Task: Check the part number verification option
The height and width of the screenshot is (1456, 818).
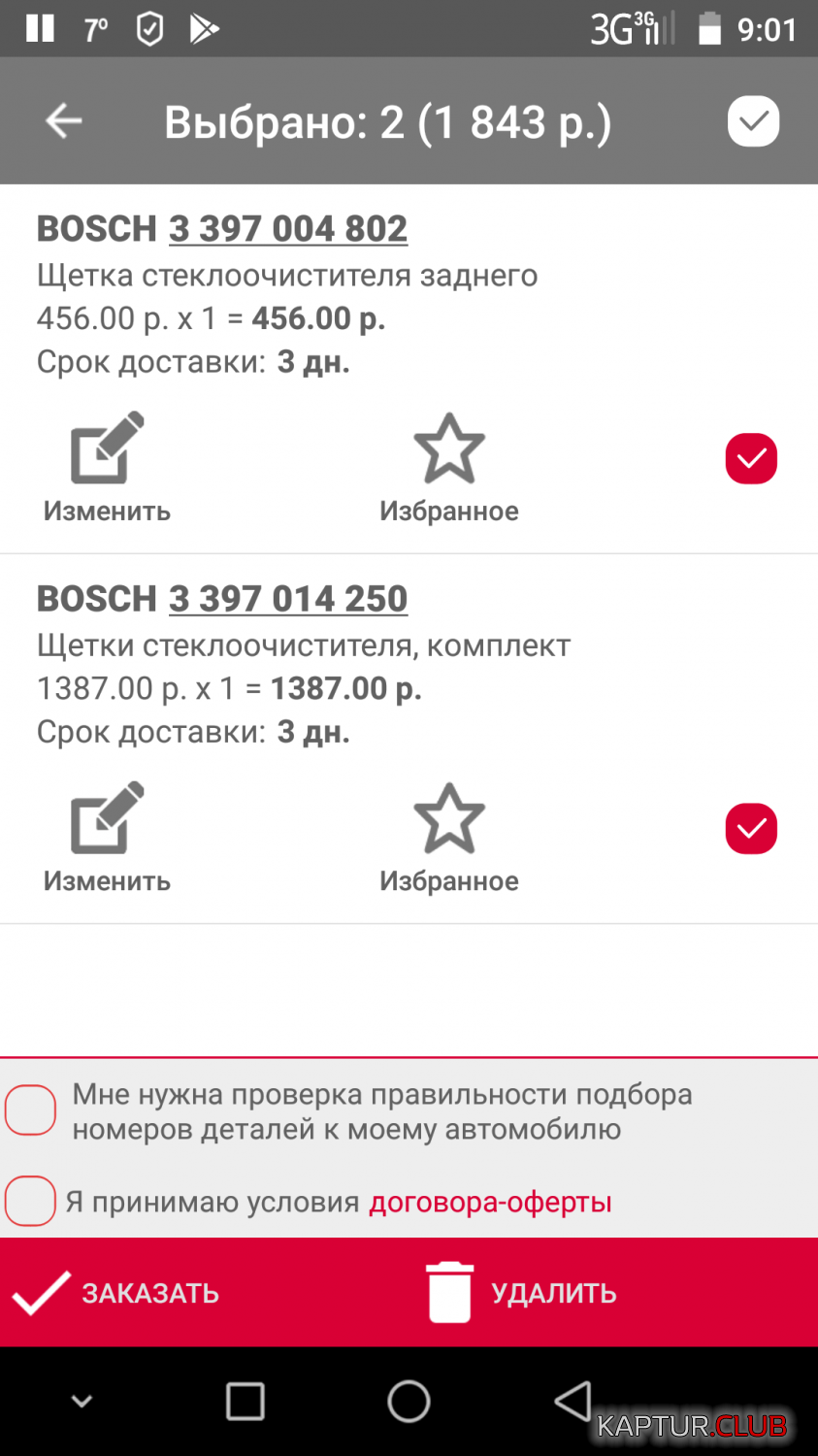Action: [31, 1110]
